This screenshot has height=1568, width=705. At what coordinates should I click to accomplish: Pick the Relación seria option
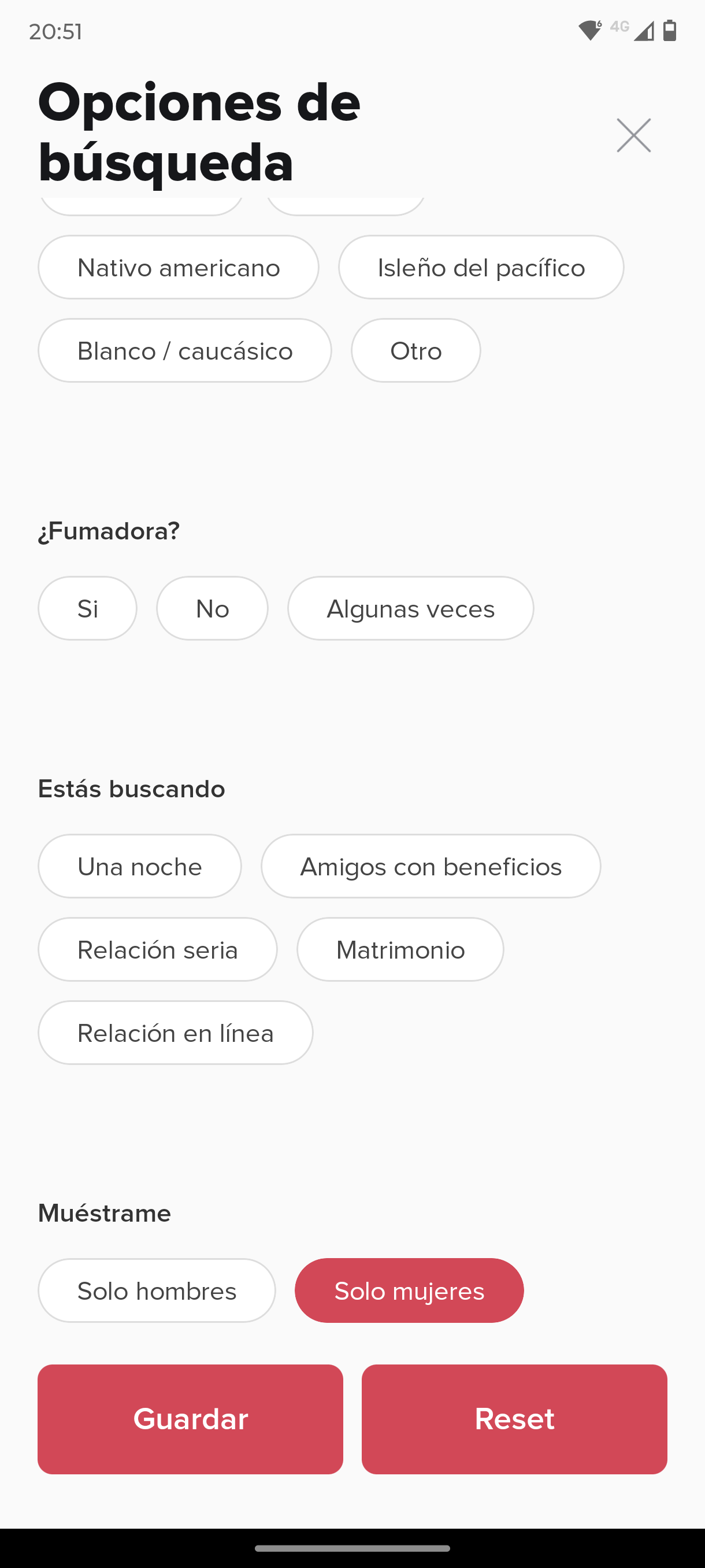pos(158,949)
